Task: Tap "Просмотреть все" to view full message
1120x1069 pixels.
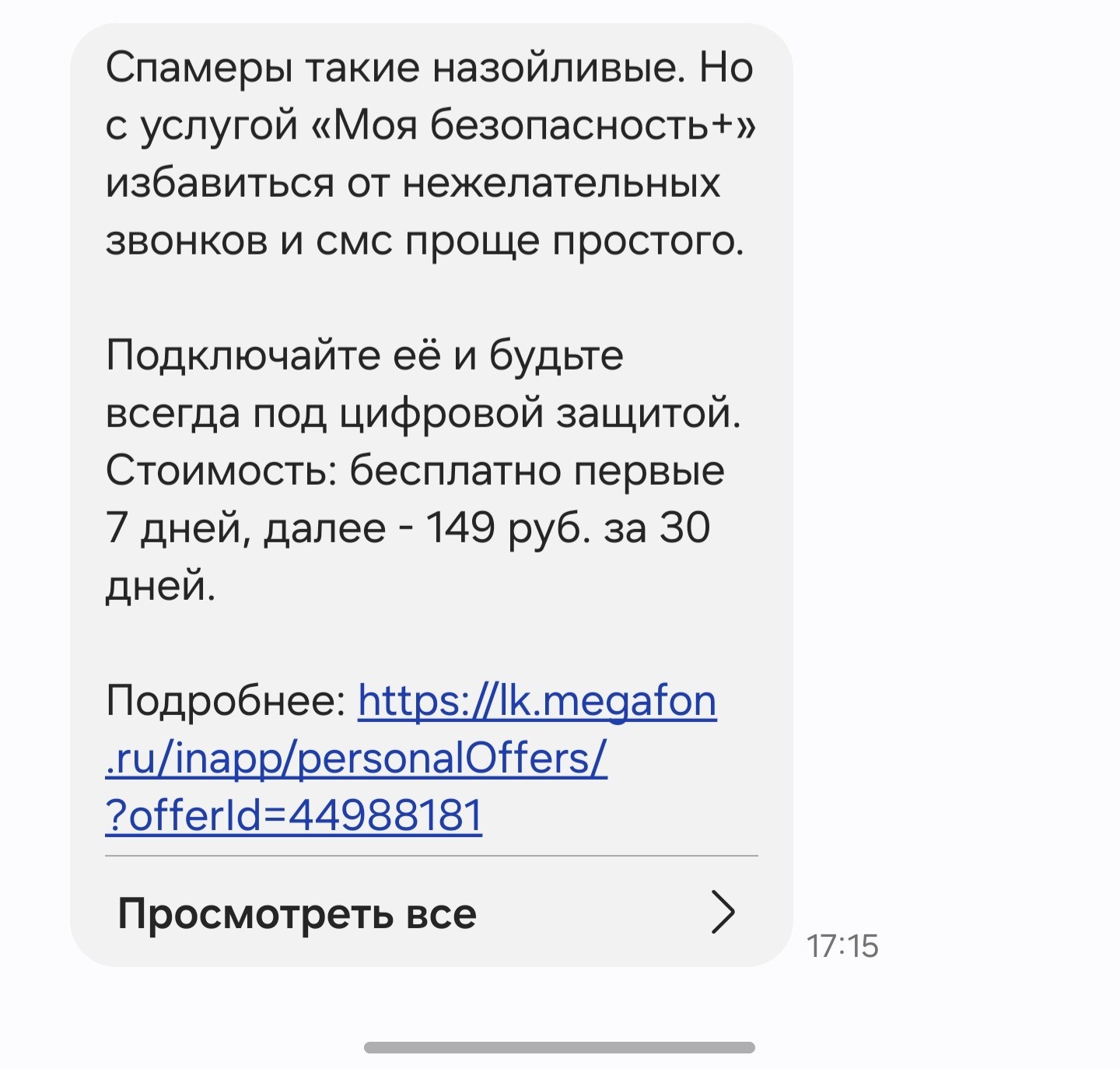Action: 428,913
